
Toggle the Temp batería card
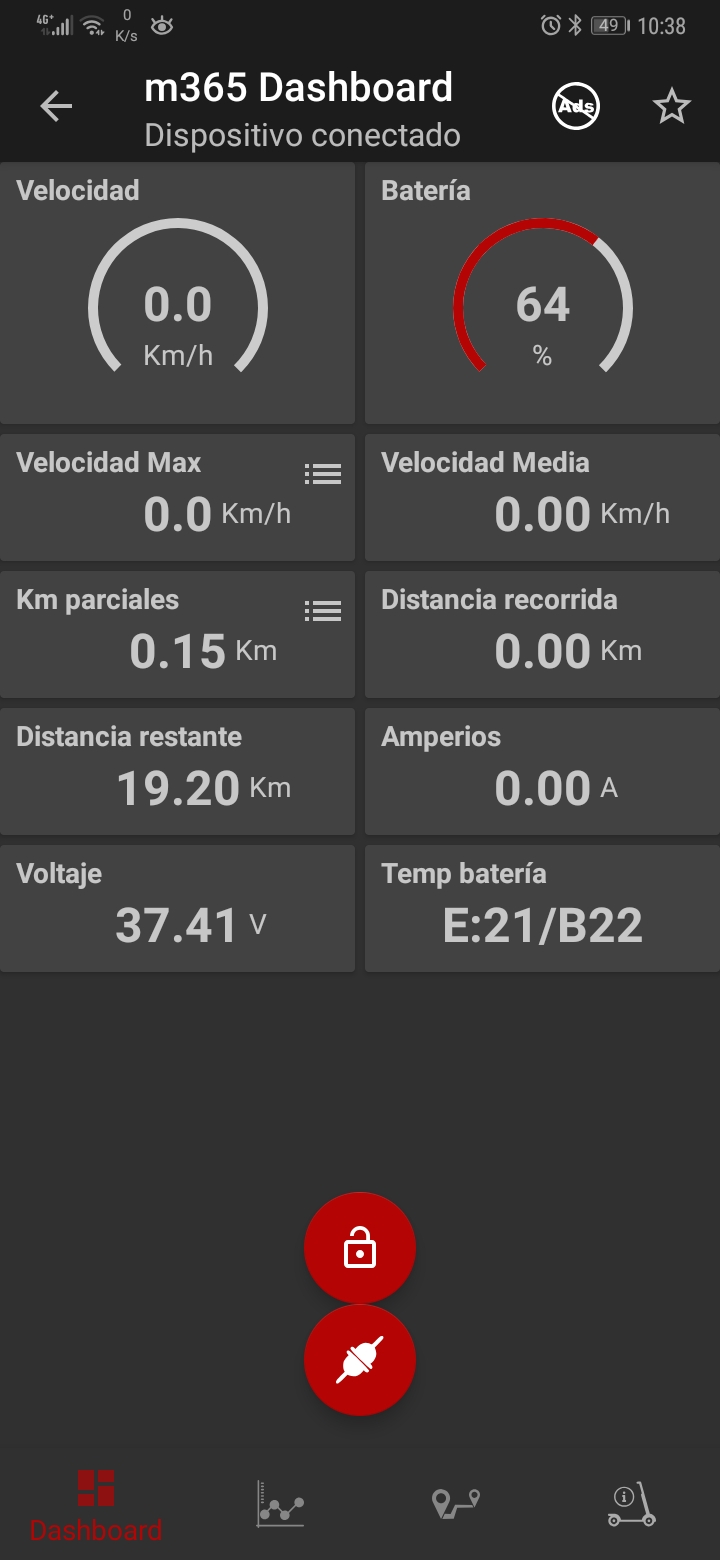541,907
